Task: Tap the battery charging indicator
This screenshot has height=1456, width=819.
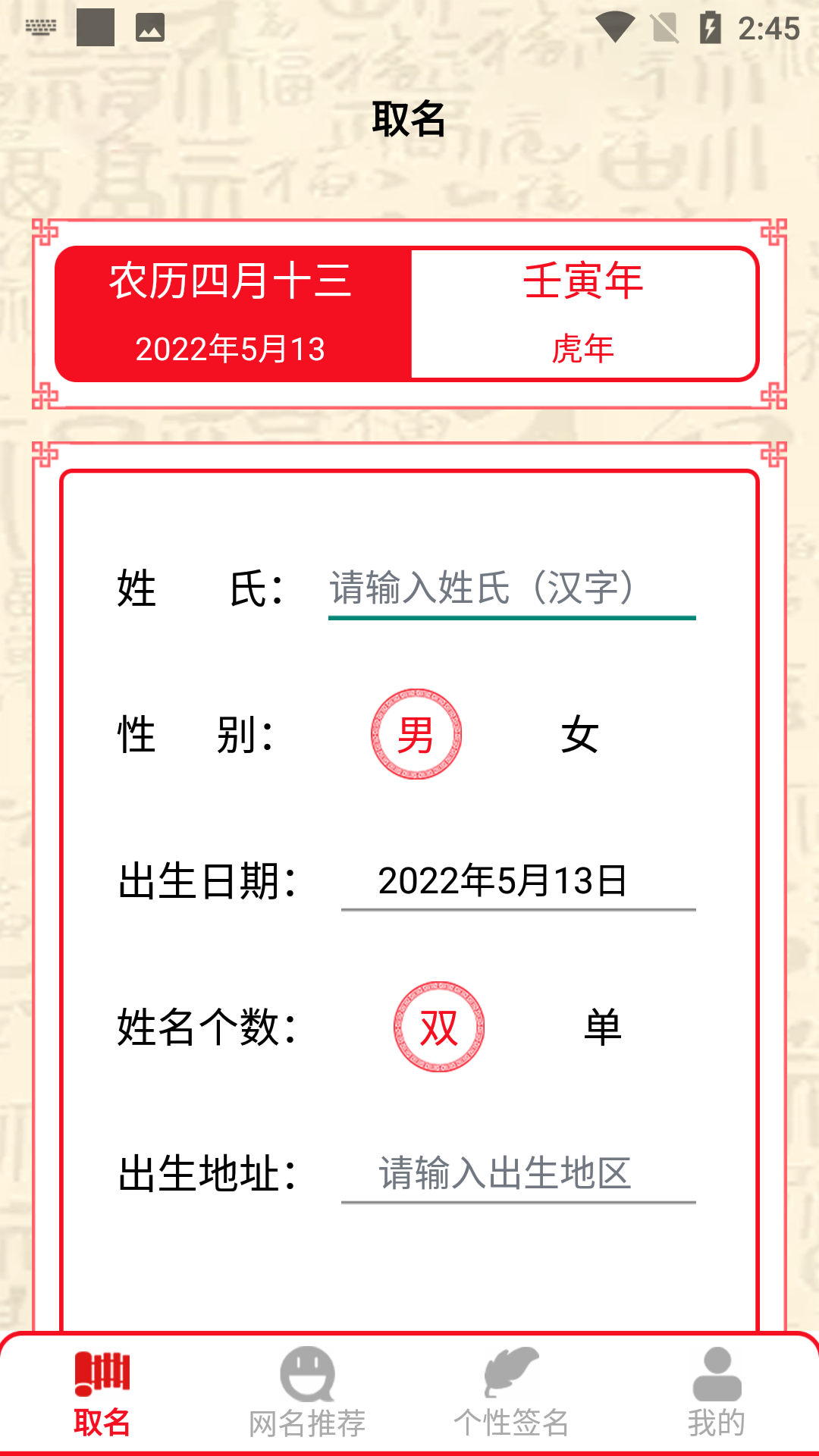Action: pos(710,27)
